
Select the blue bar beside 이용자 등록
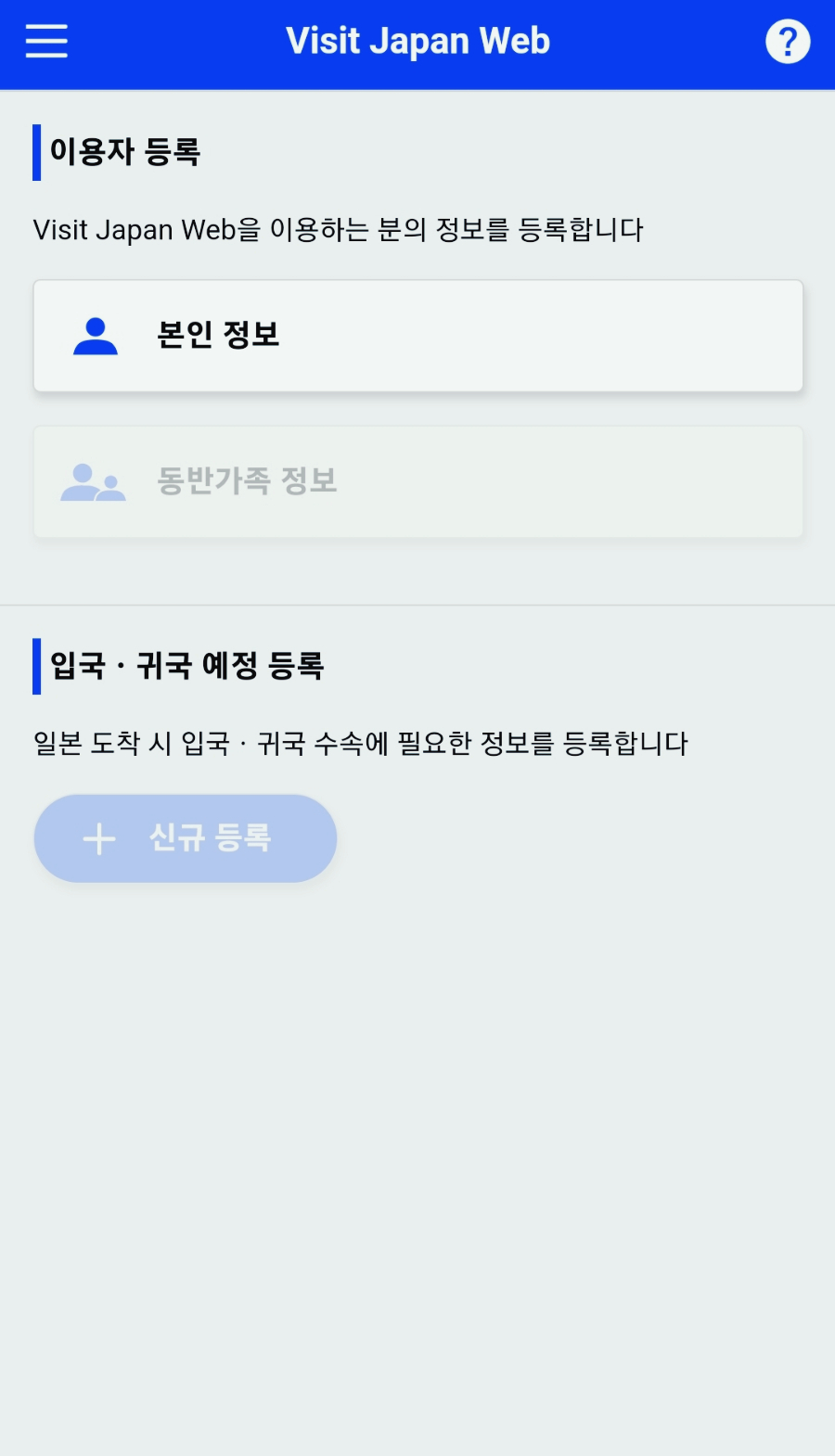pyautogui.click(x=36, y=150)
